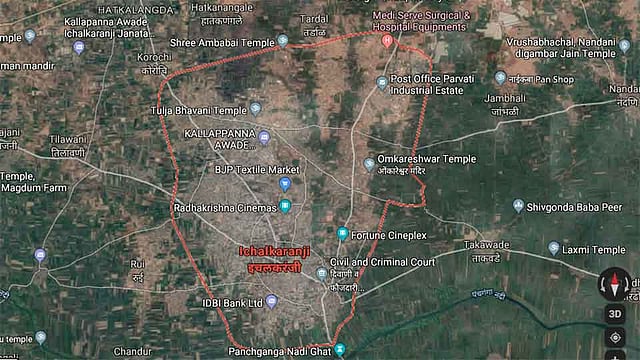
Task: Center map on my current location
Action: 615,338
